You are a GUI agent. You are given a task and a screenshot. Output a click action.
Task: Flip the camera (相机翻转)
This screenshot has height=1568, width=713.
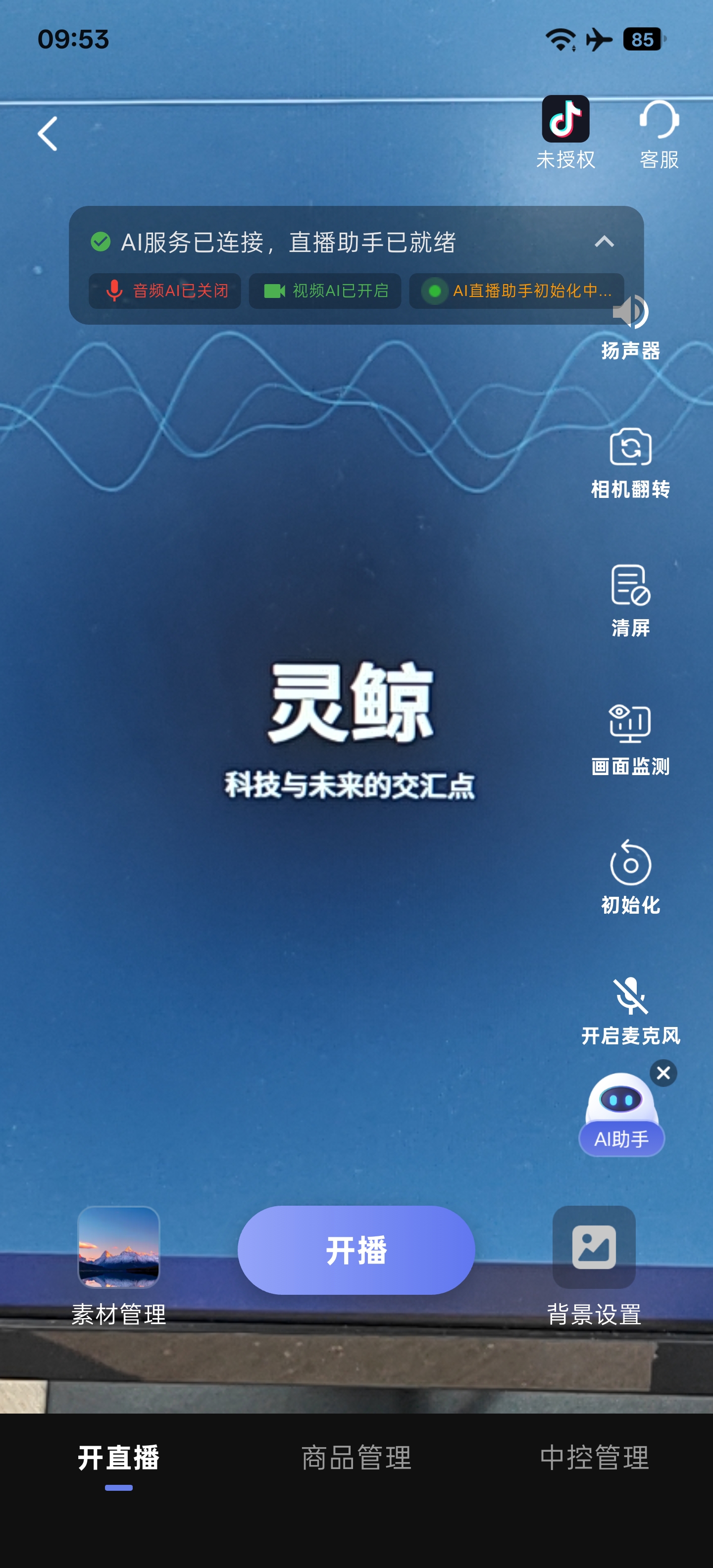630,463
